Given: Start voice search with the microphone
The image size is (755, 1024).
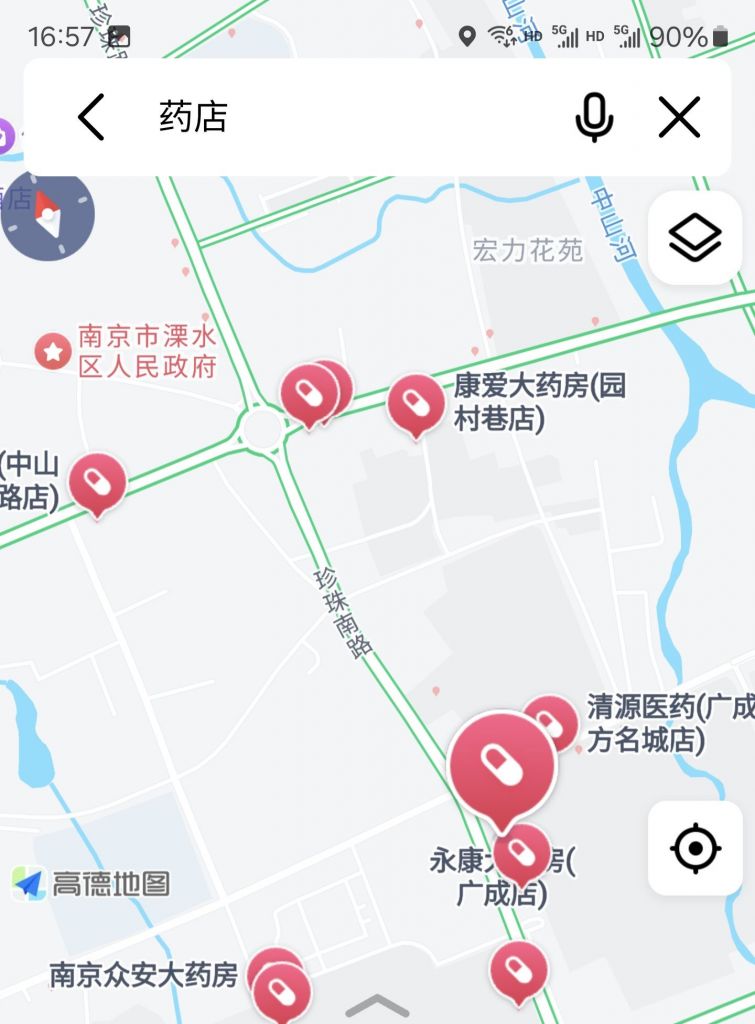Looking at the screenshot, I should tap(594, 118).
